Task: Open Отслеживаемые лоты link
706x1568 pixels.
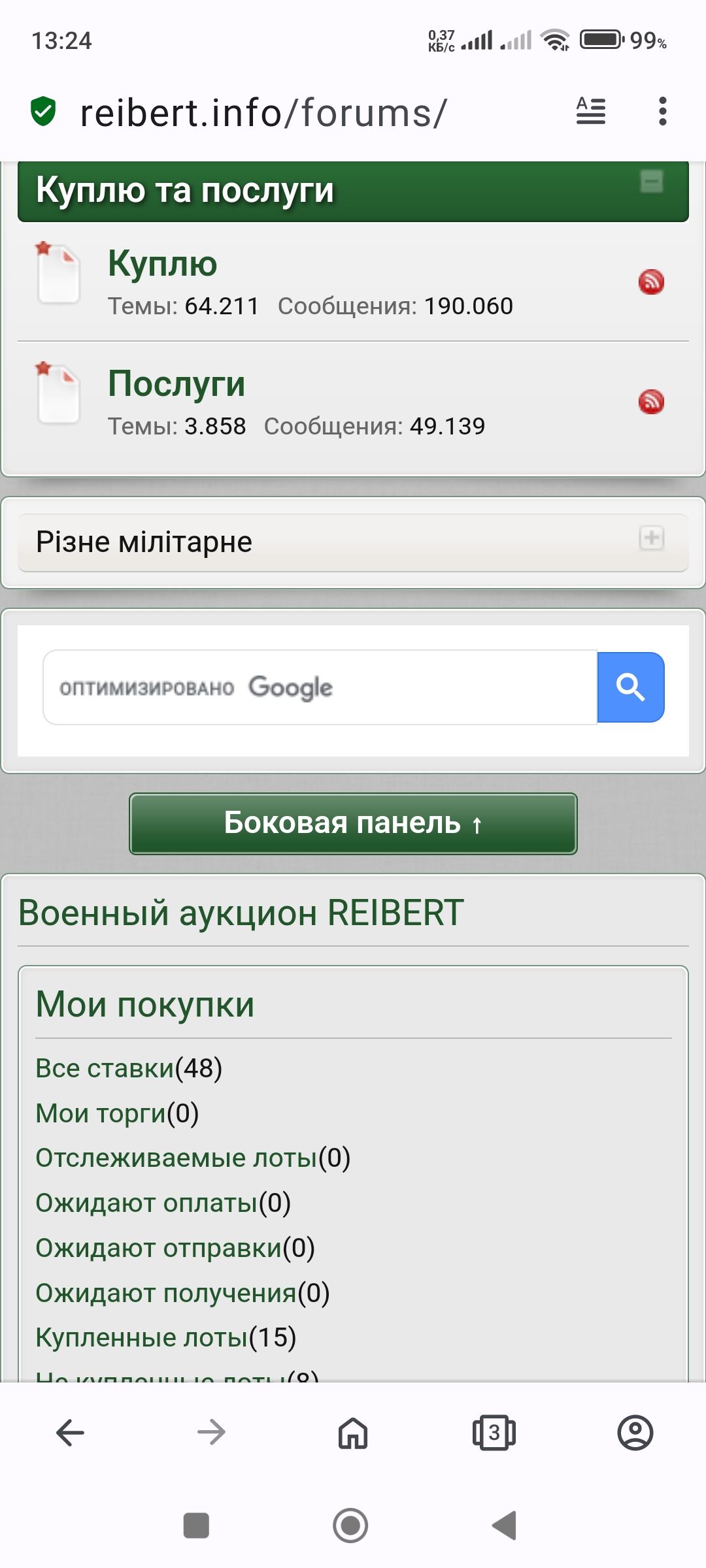Action: pos(176,1158)
